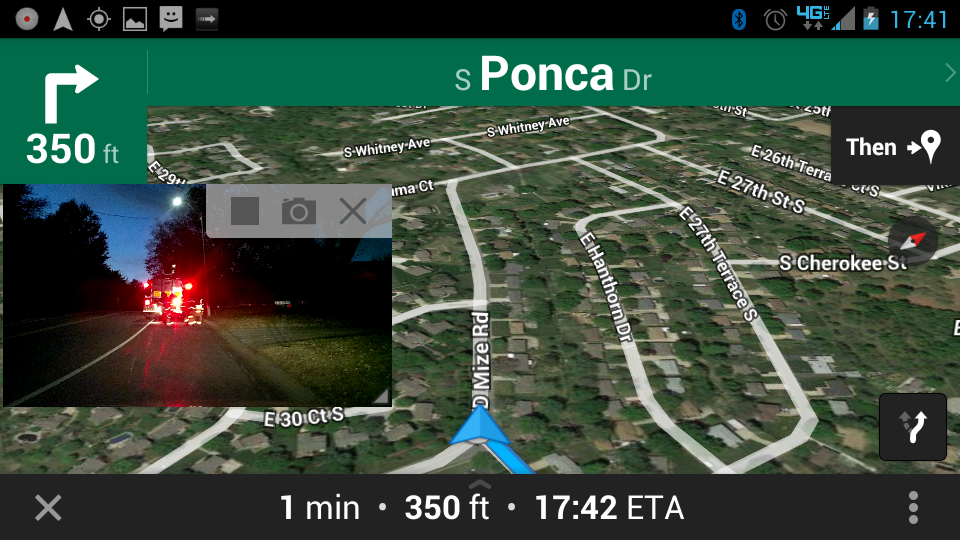This screenshot has height=540, width=960.
Task: Close the dashcam overlay window
Action: tap(352, 211)
